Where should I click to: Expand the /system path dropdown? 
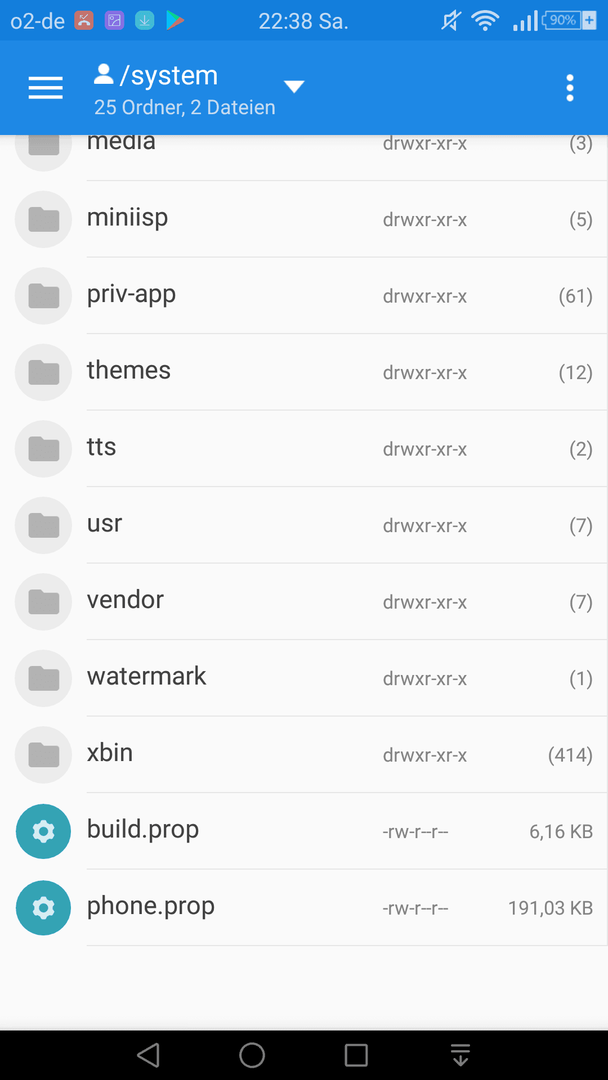tap(294, 87)
